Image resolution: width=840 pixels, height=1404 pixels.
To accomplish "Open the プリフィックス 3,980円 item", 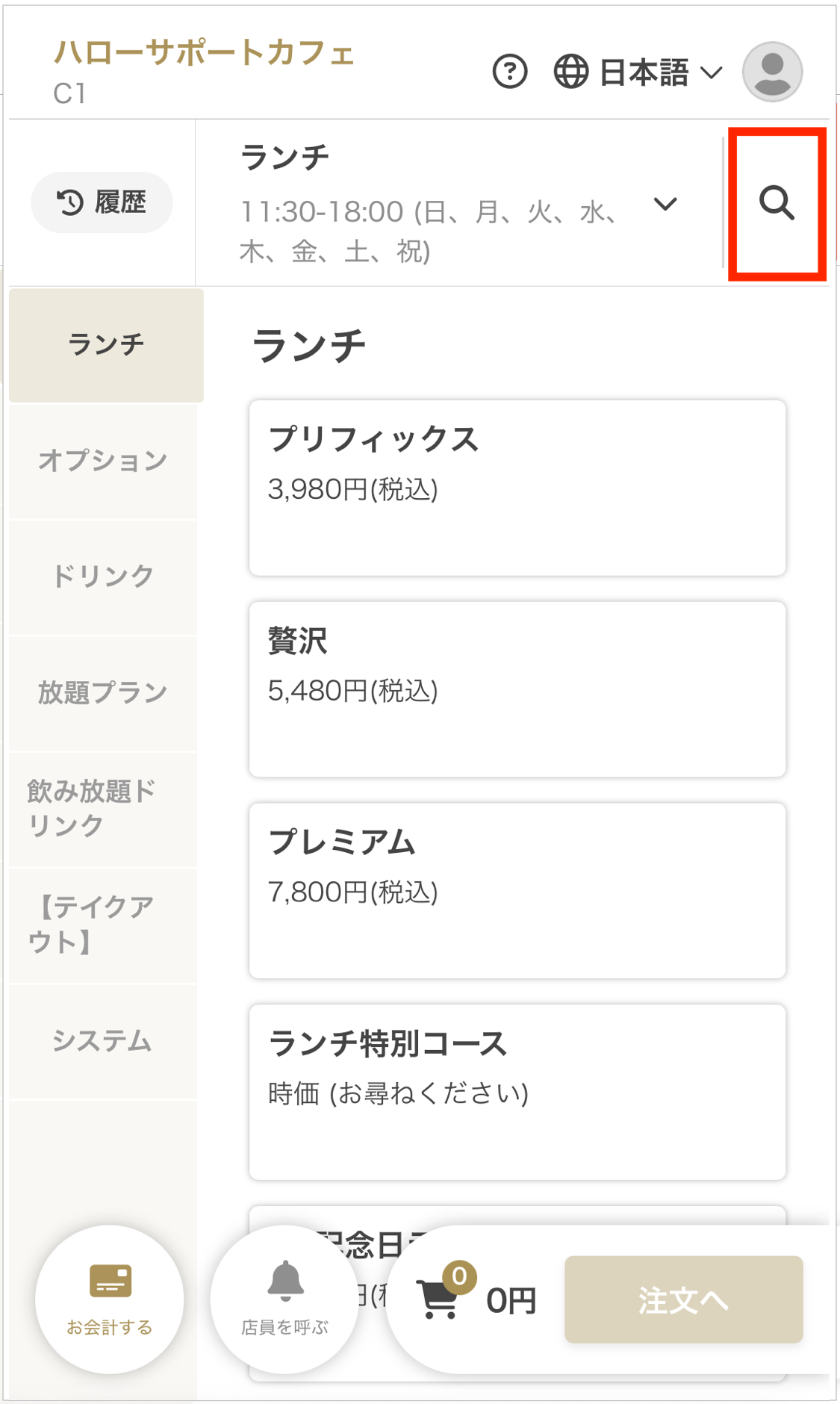I will click(517, 488).
